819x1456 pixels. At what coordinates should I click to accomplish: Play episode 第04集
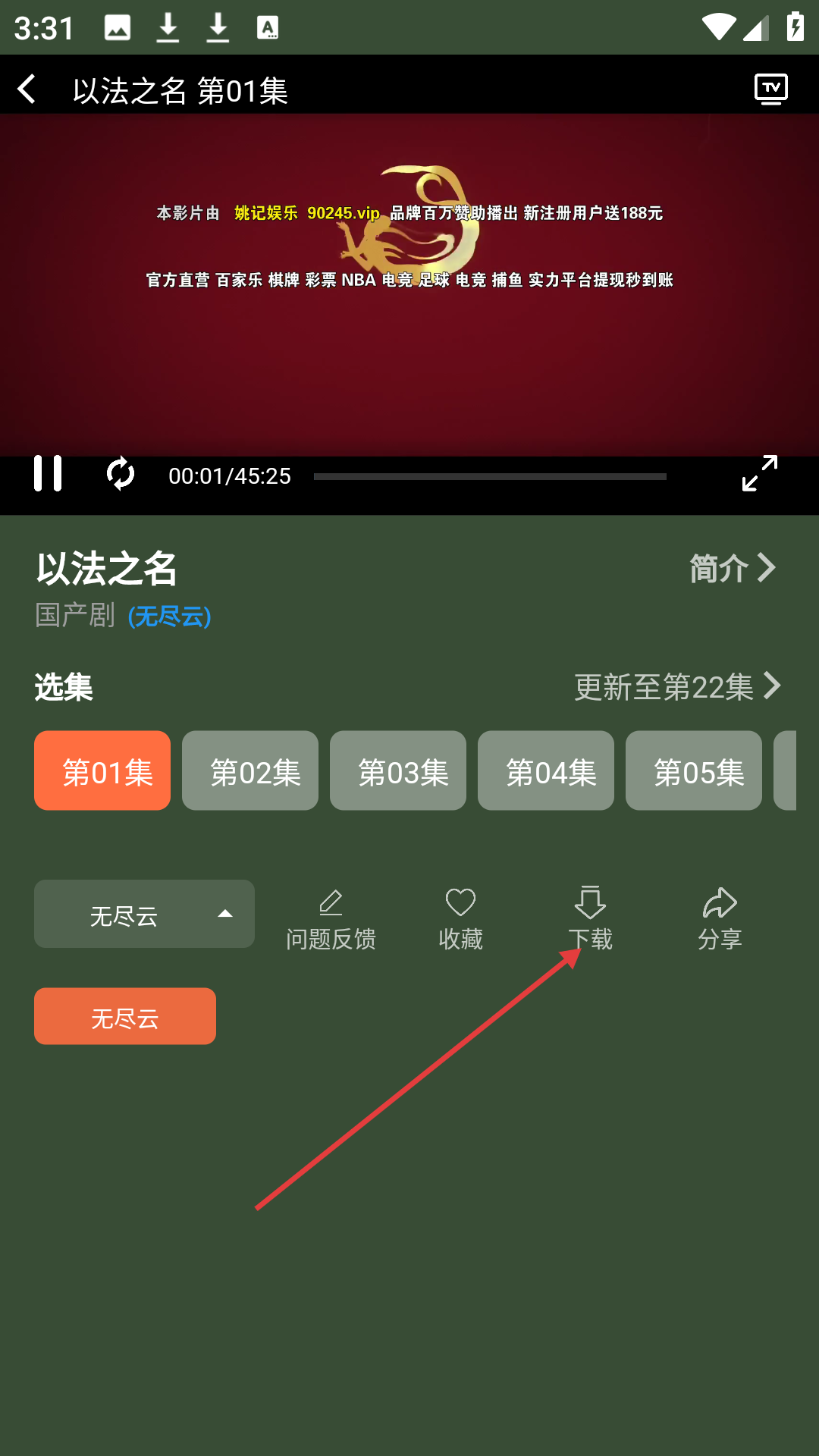point(546,770)
